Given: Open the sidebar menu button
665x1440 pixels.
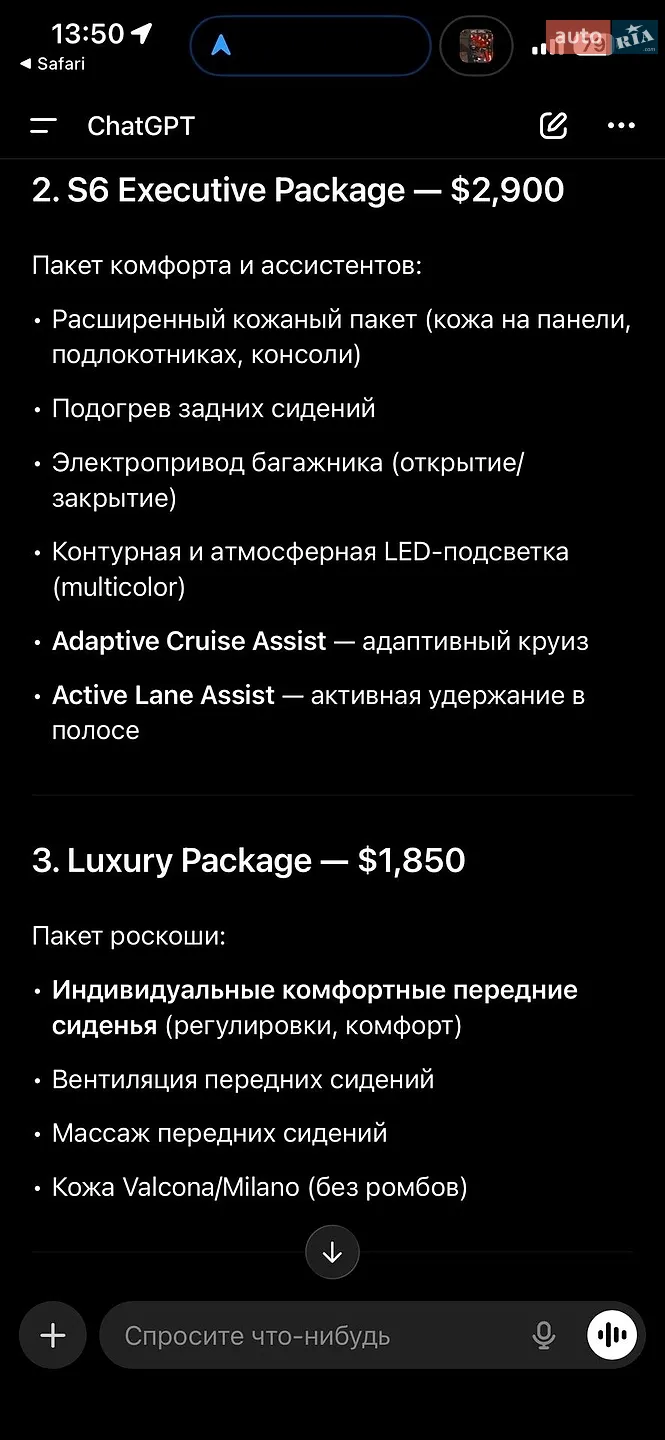Looking at the screenshot, I should [x=43, y=126].
